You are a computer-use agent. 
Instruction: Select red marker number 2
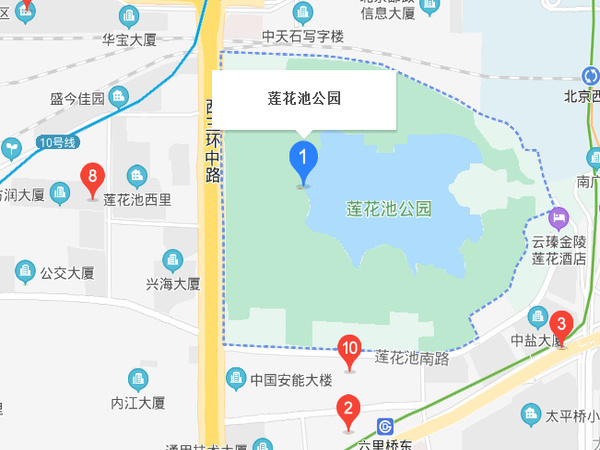[x=348, y=409]
